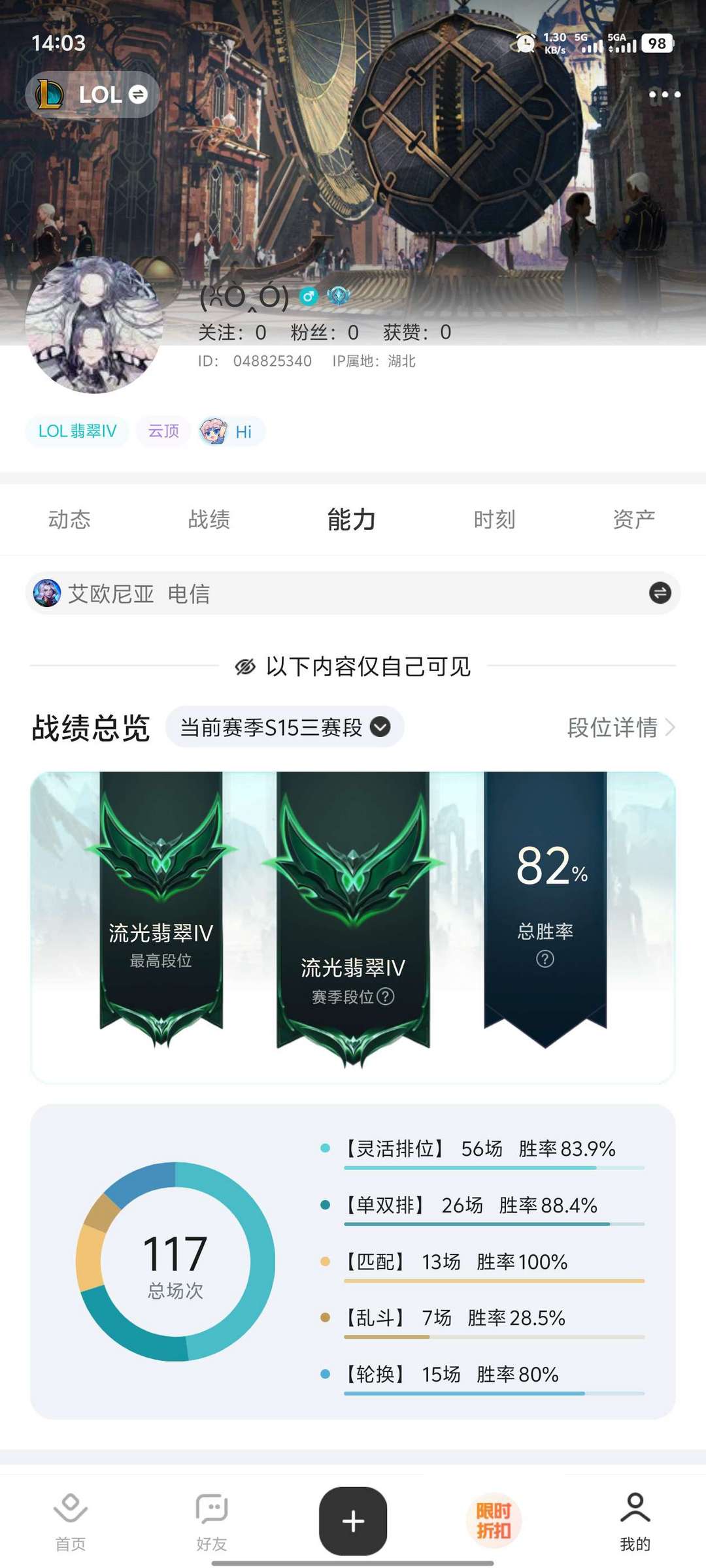
Task: Go to the 首页 home tab
Action: click(x=70, y=1522)
